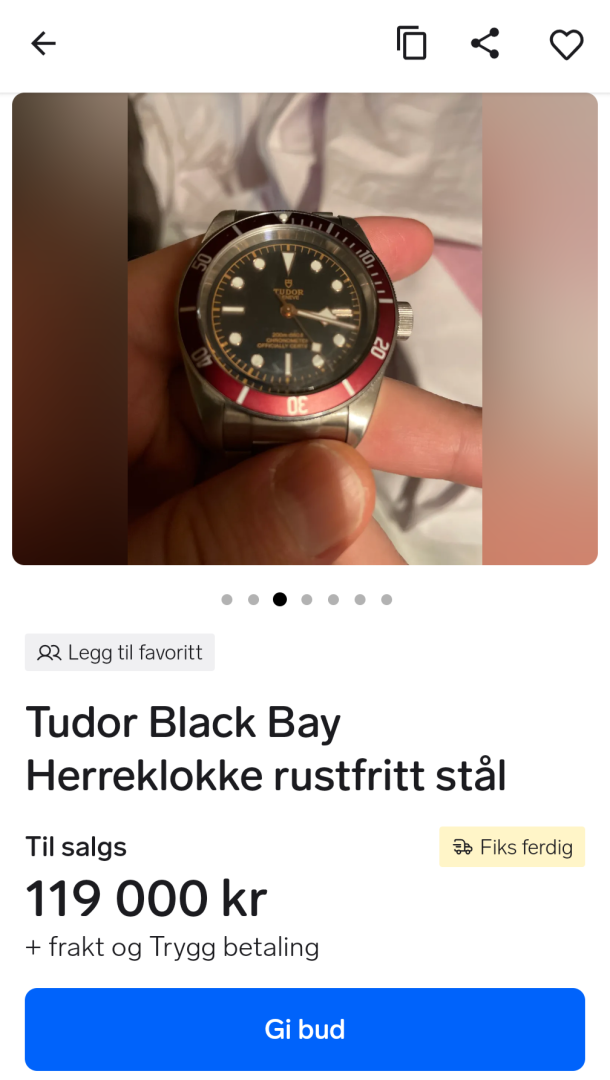The image size is (610, 1080).
Task: Open the Tudor watch photo fullscreen
Action: pos(305,329)
